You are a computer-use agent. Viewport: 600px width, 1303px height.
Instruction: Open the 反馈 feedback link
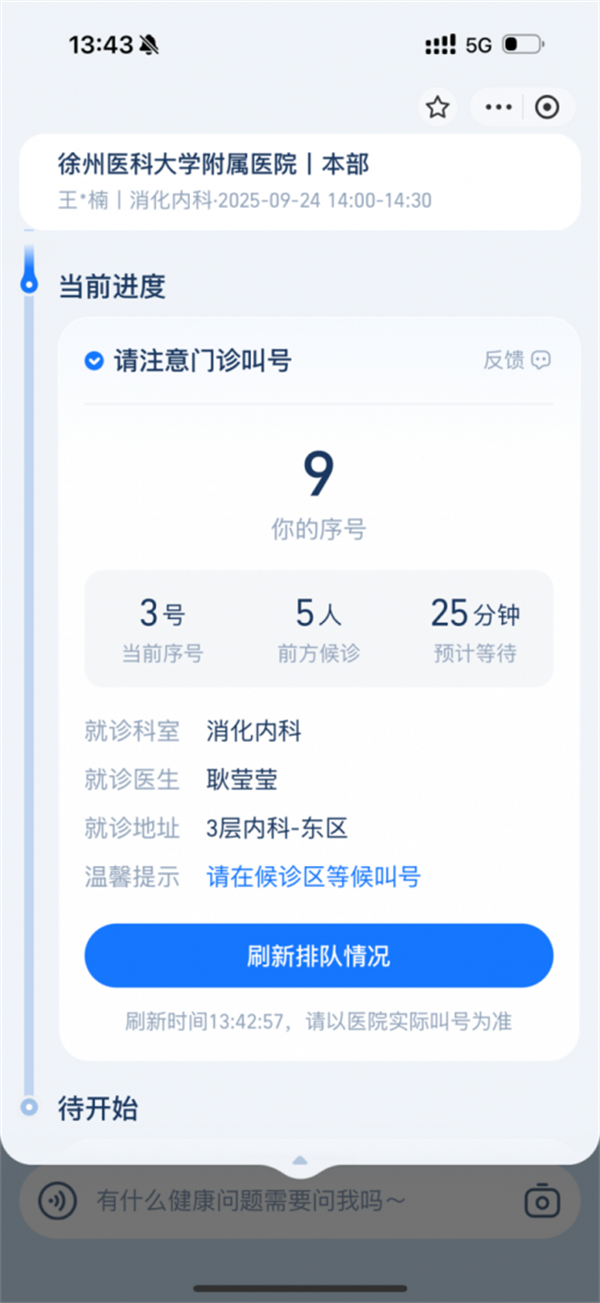coord(516,360)
